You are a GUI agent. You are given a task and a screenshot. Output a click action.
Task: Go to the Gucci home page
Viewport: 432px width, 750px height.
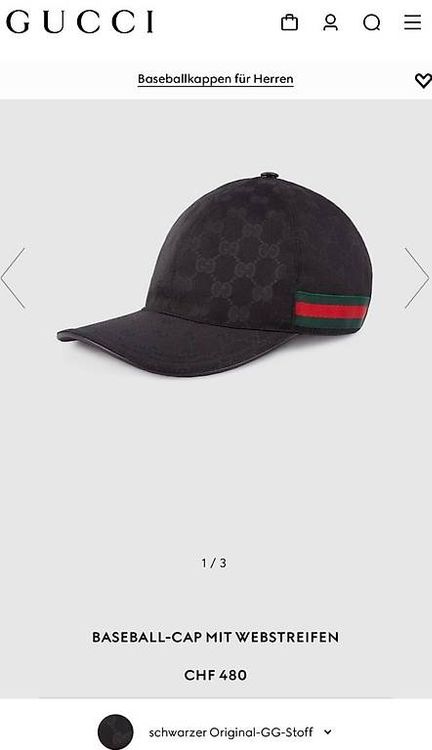tap(80, 22)
